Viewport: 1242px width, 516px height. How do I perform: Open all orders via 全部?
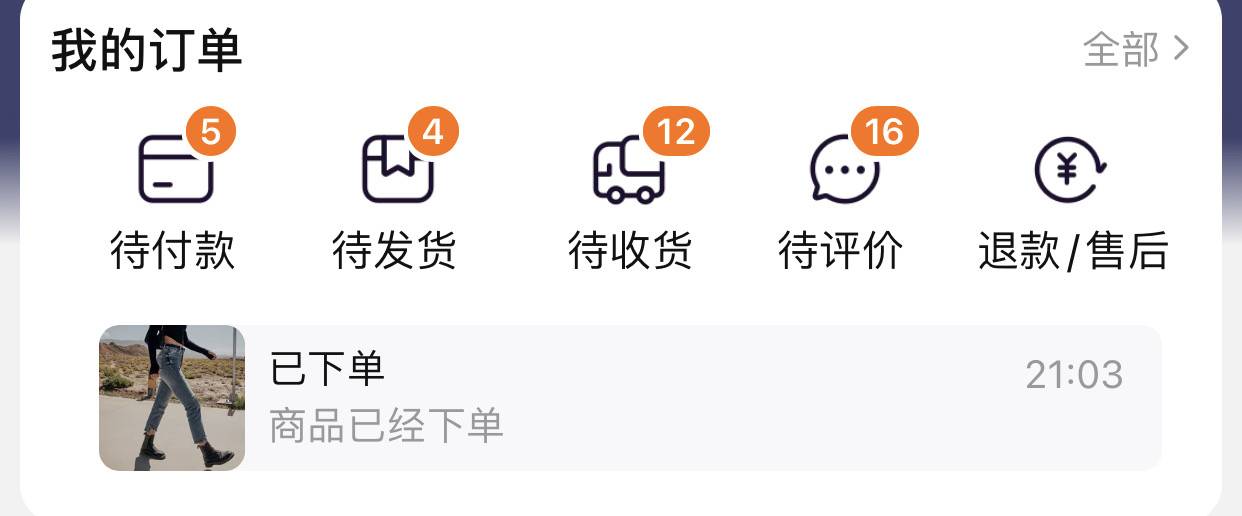click(x=1136, y=49)
